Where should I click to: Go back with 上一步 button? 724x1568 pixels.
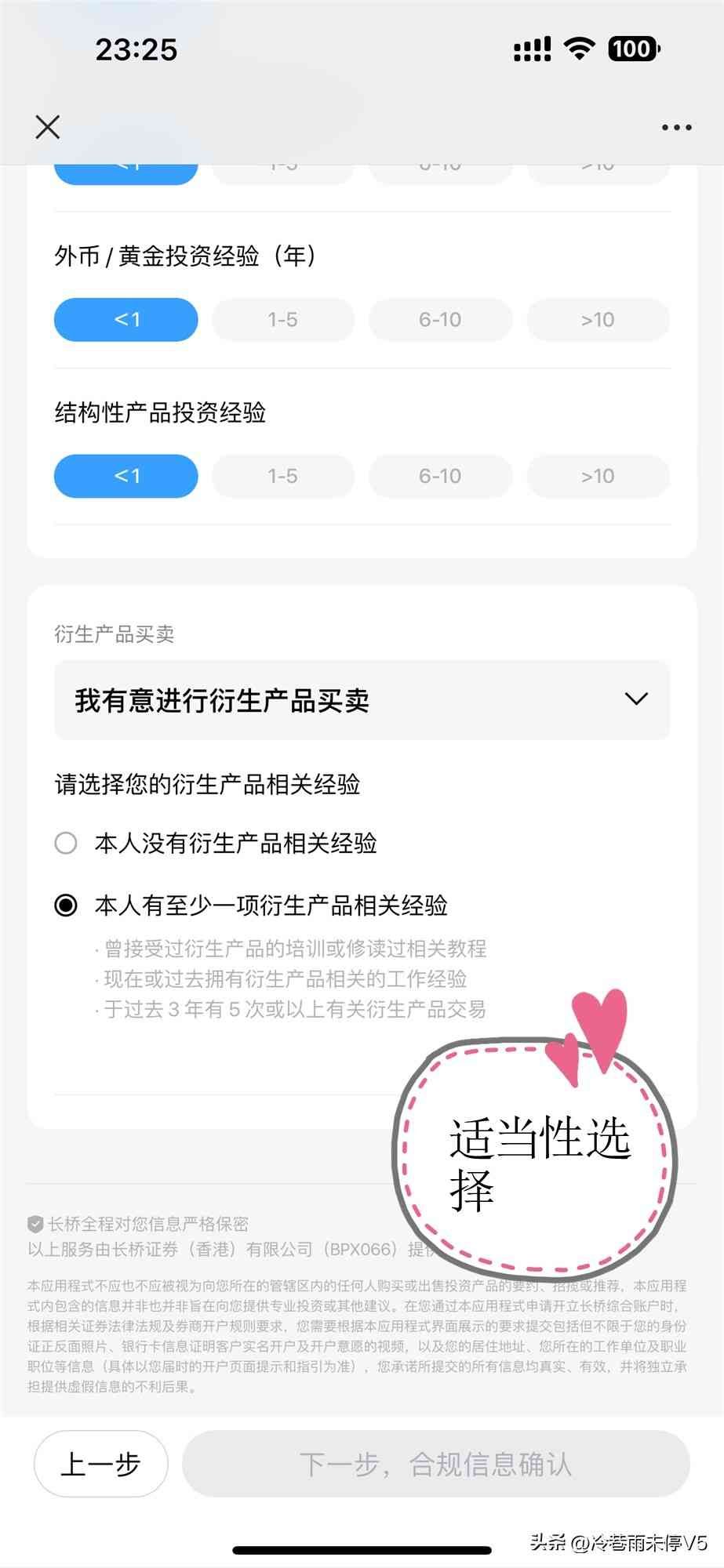[x=100, y=1464]
